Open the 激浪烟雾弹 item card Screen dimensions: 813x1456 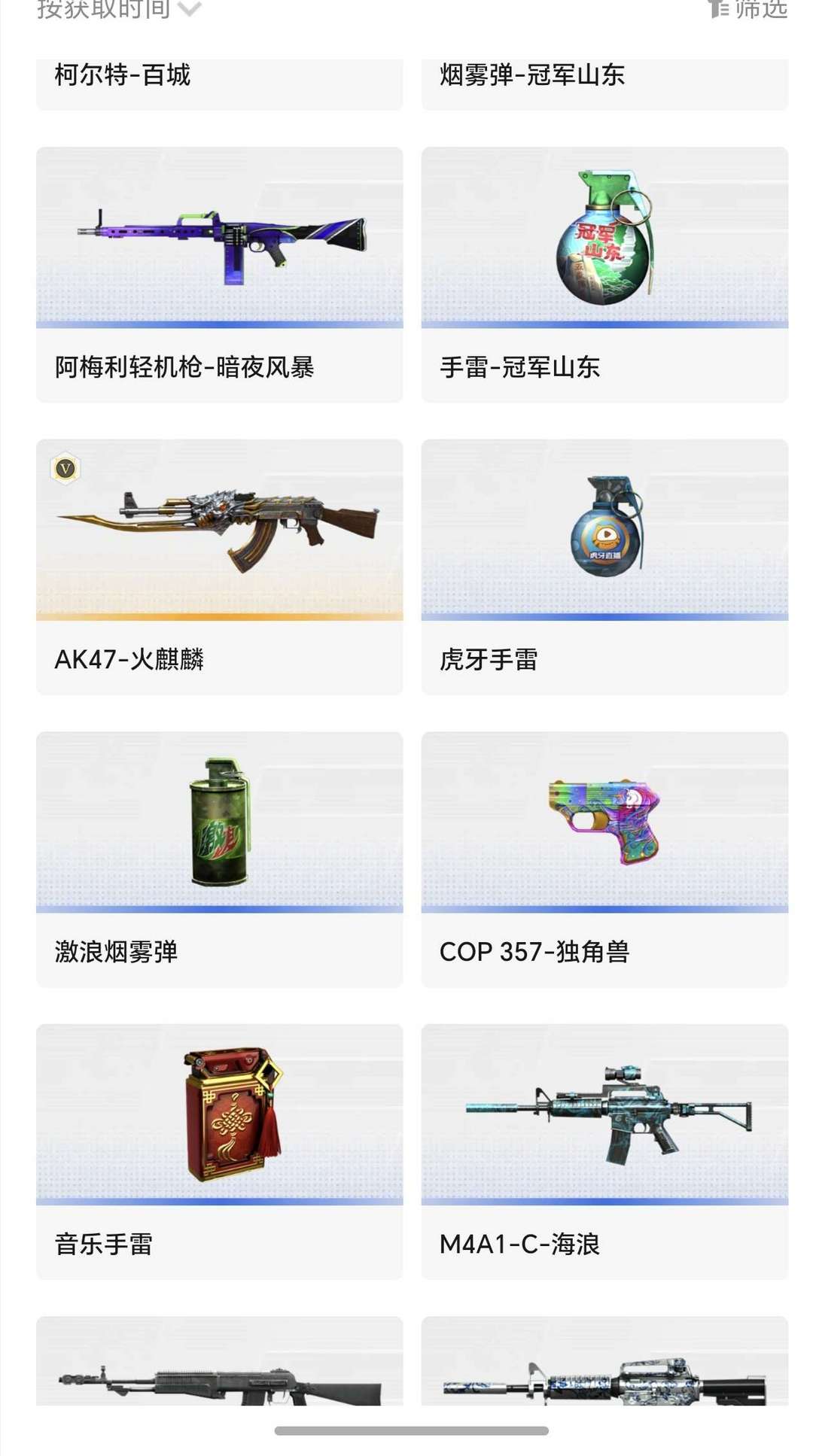pos(219,859)
